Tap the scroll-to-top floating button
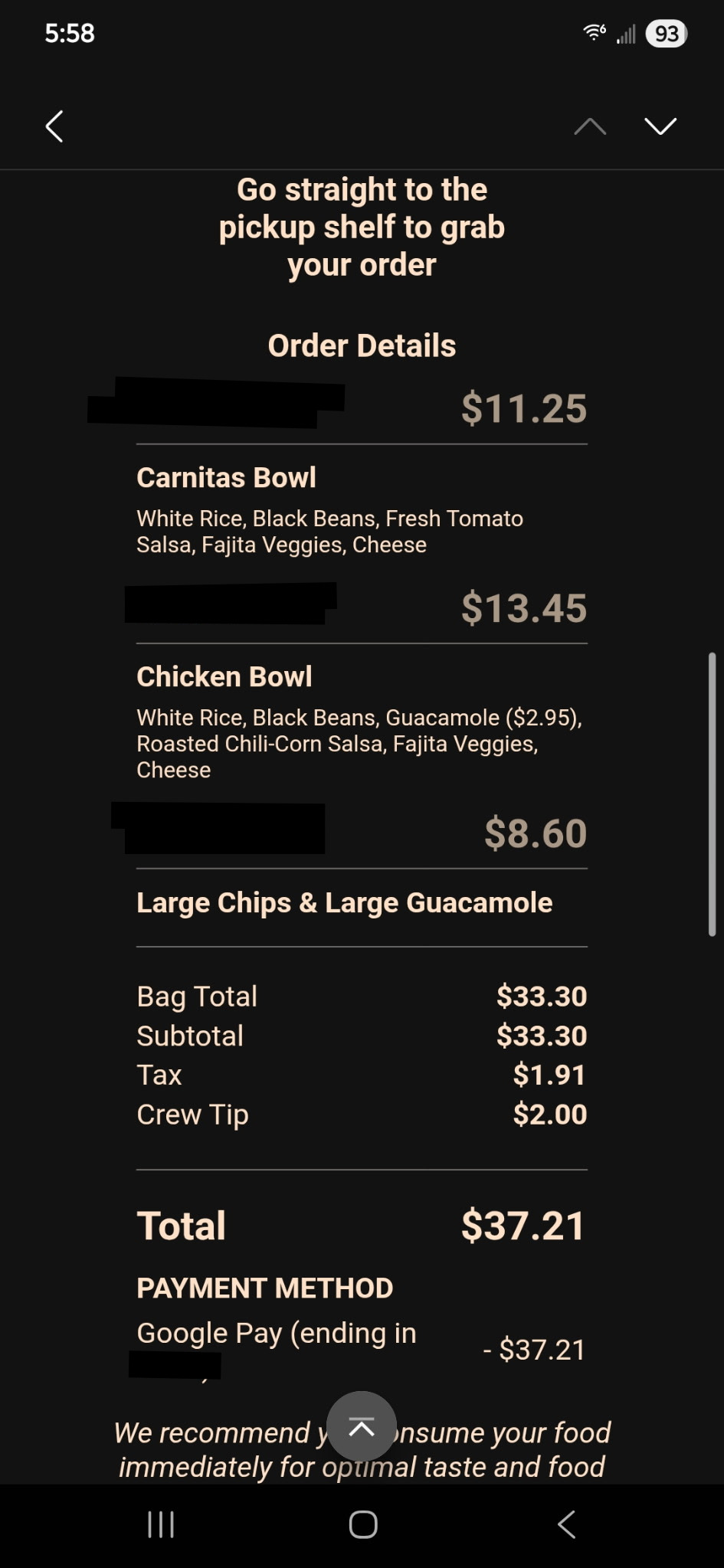This screenshot has height=1568, width=724. 362,1426
